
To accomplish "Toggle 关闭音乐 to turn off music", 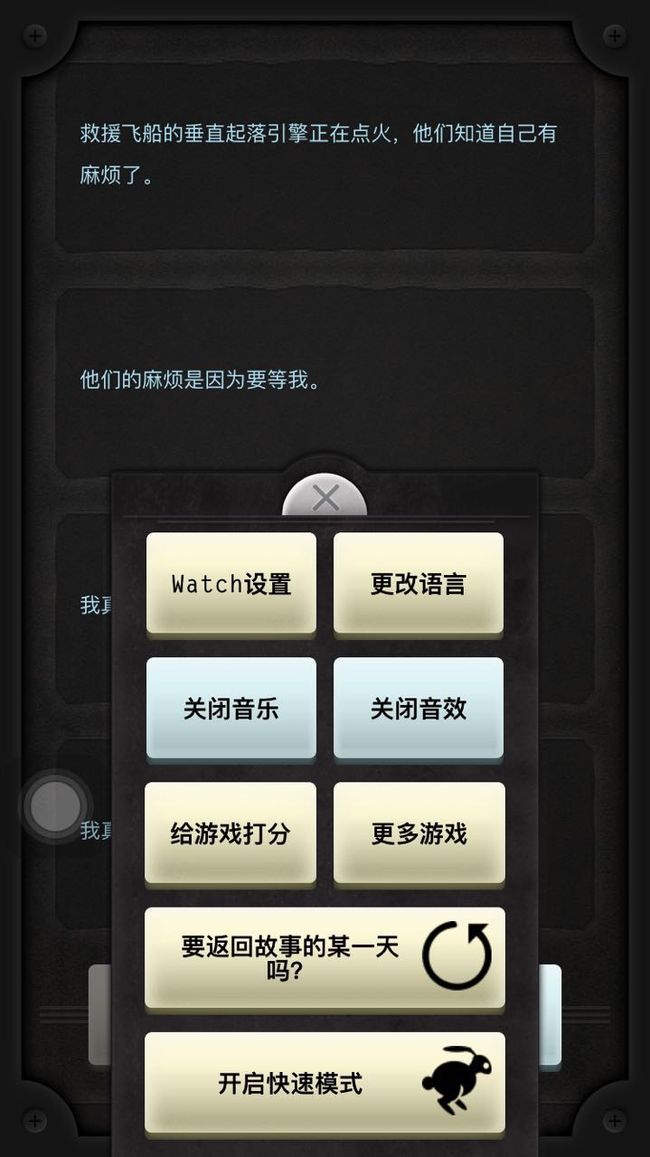I will 231,708.
